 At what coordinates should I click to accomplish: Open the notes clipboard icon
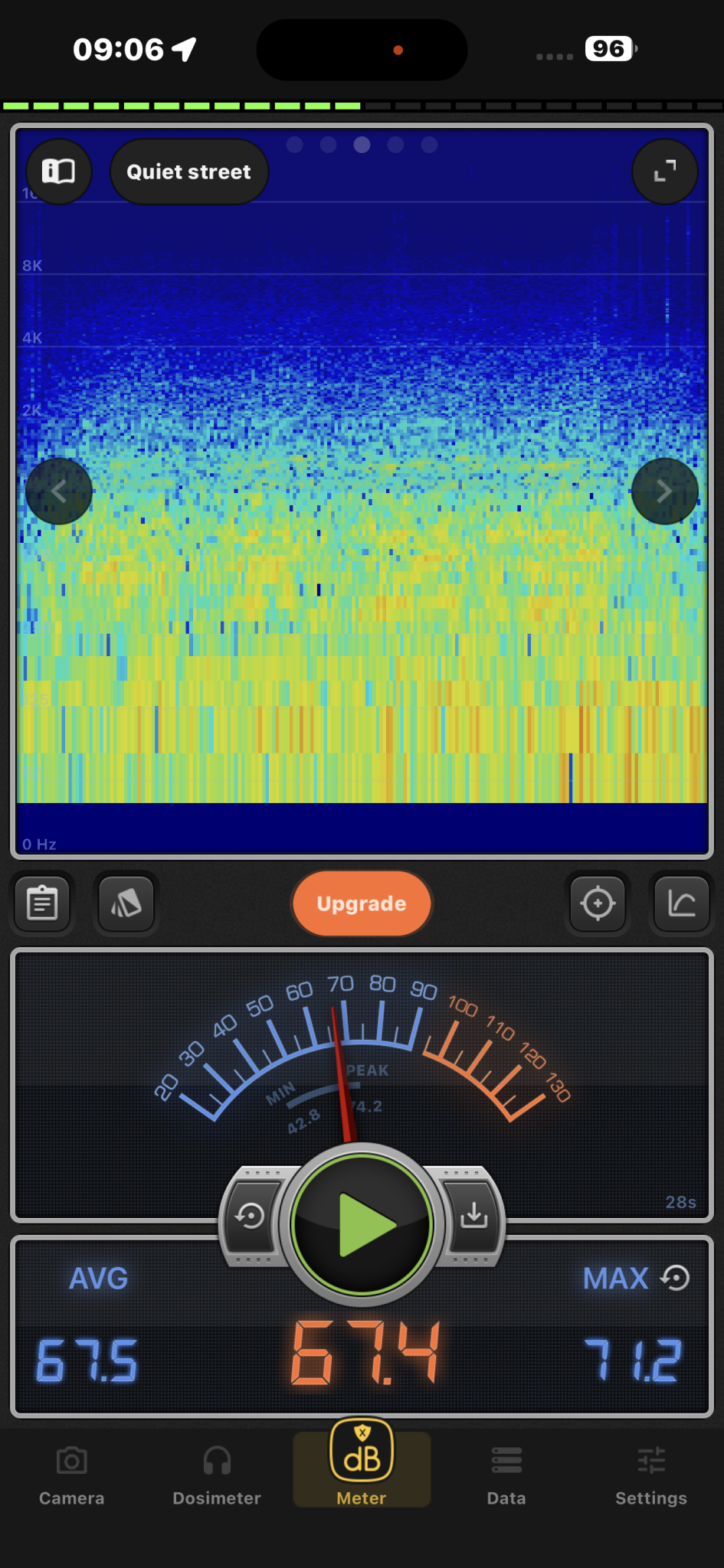coord(42,903)
